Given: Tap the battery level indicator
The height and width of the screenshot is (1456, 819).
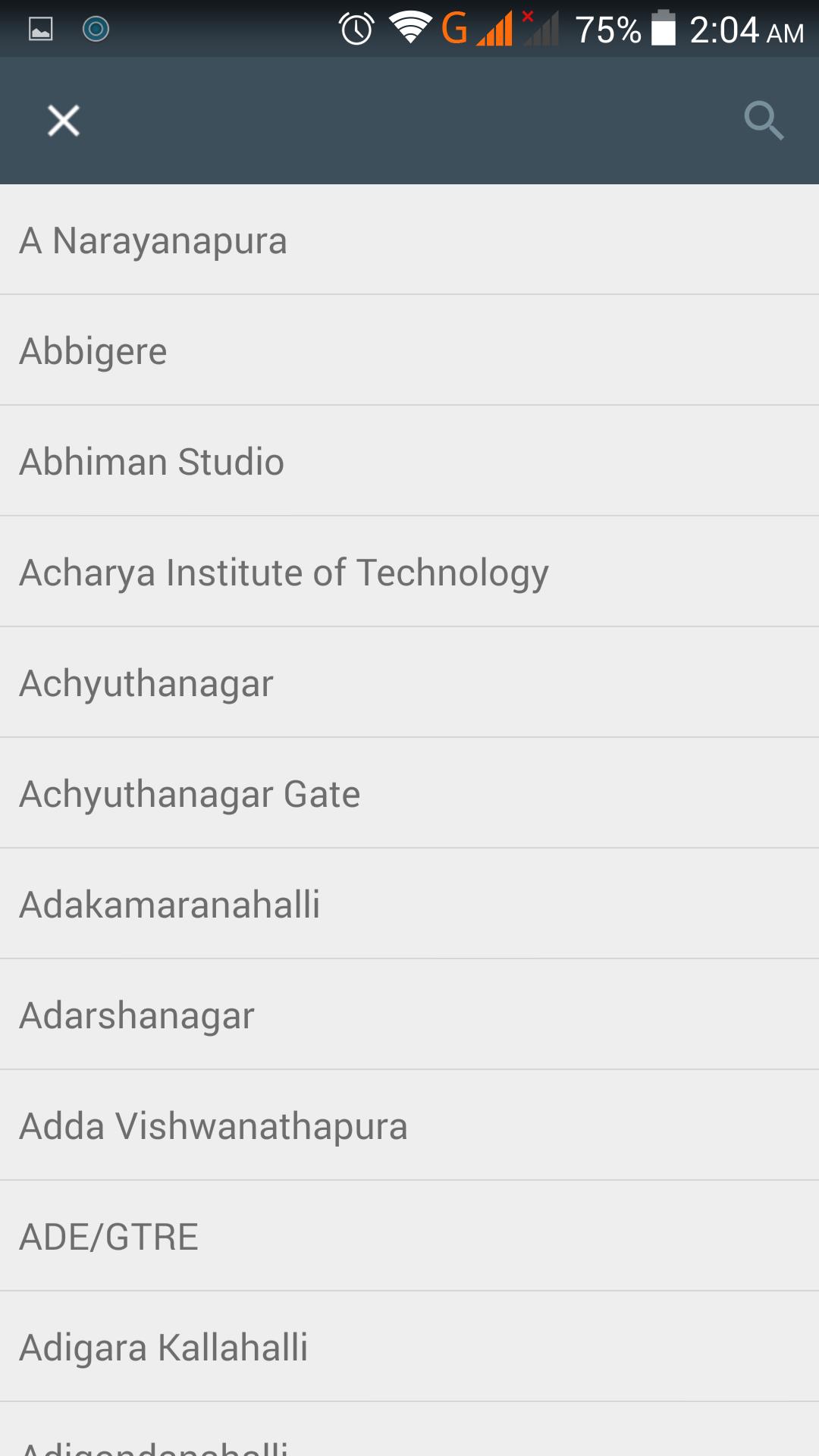Looking at the screenshot, I should [666, 28].
